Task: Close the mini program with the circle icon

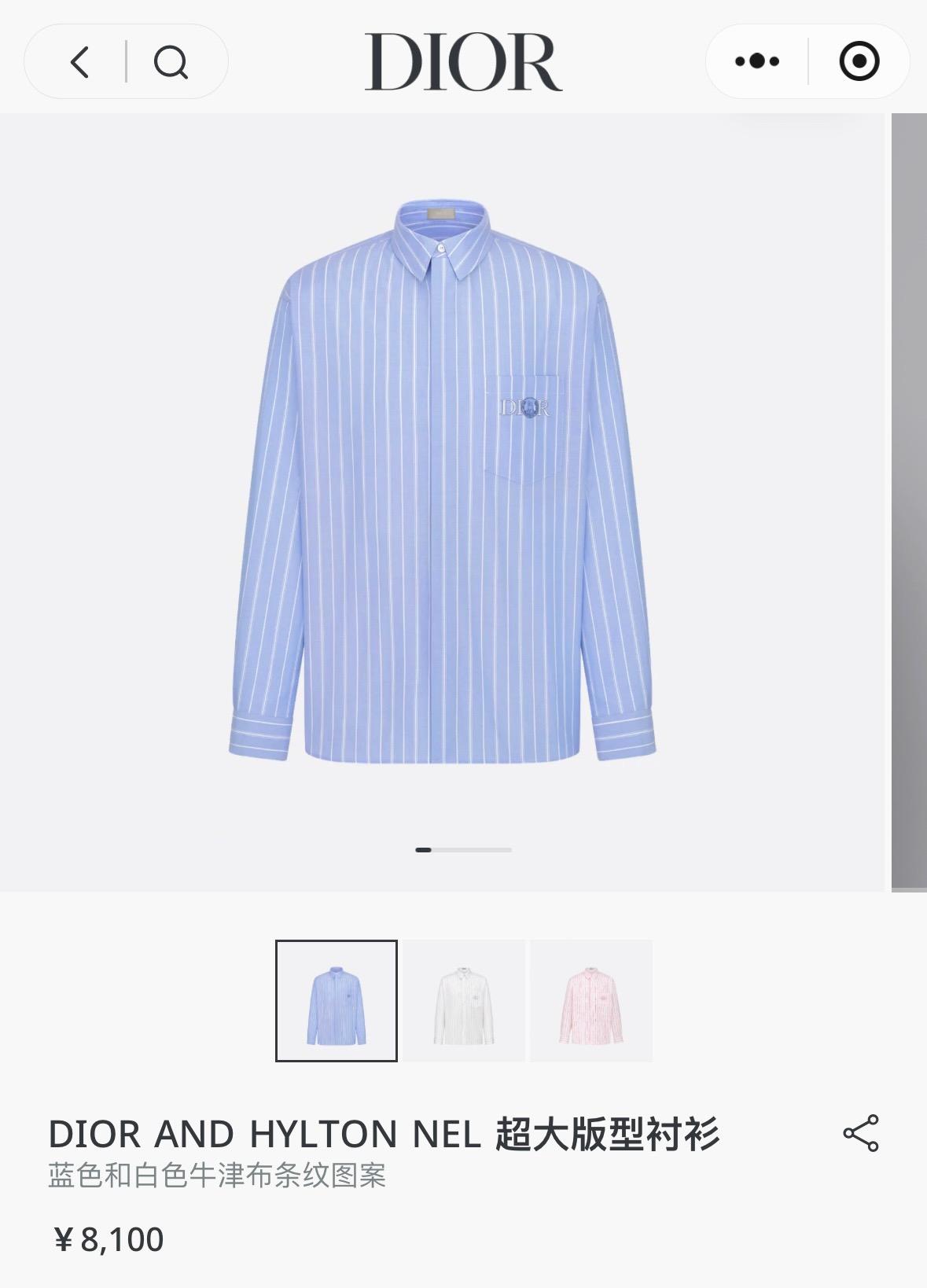Action: [859, 61]
